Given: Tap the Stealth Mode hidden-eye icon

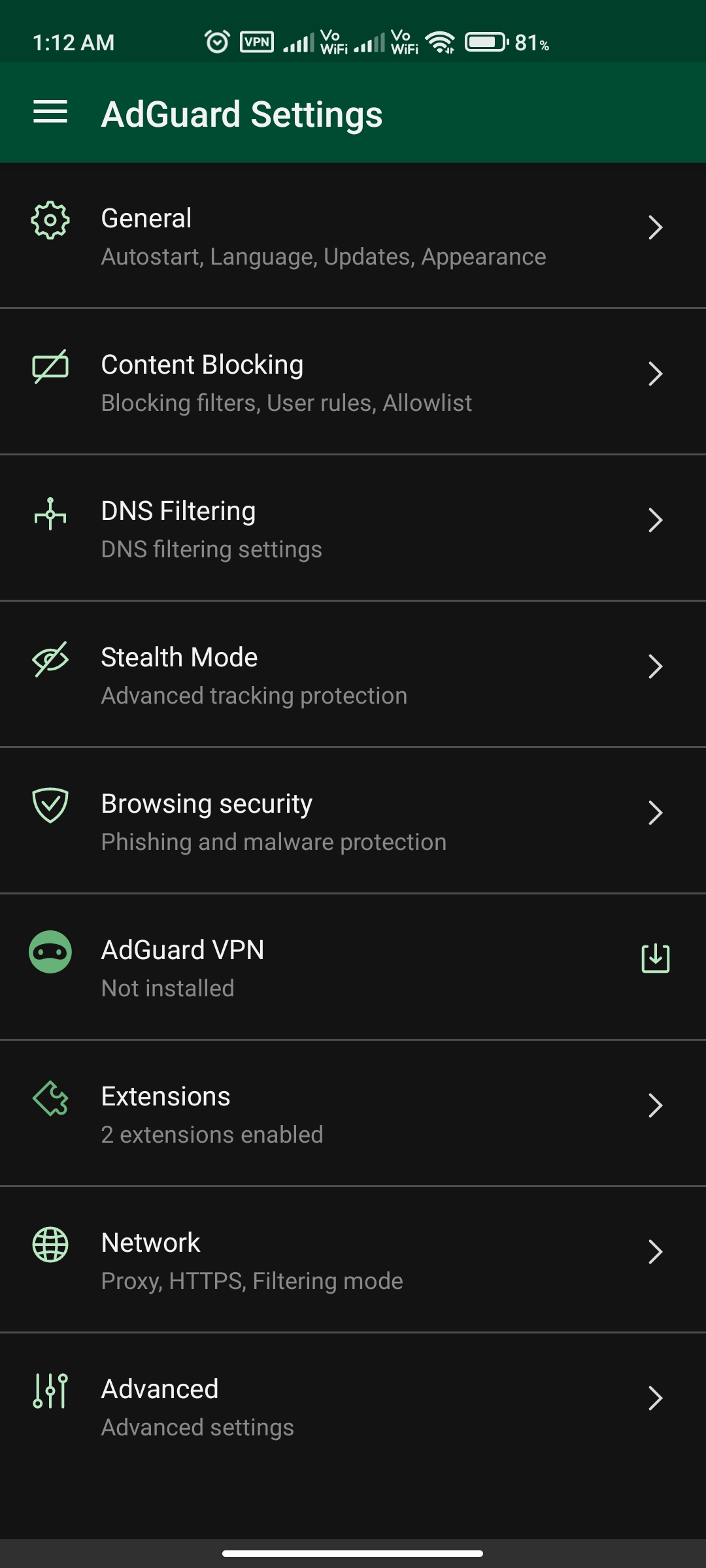Looking at the screenshot, I should (x=50, y=659).
